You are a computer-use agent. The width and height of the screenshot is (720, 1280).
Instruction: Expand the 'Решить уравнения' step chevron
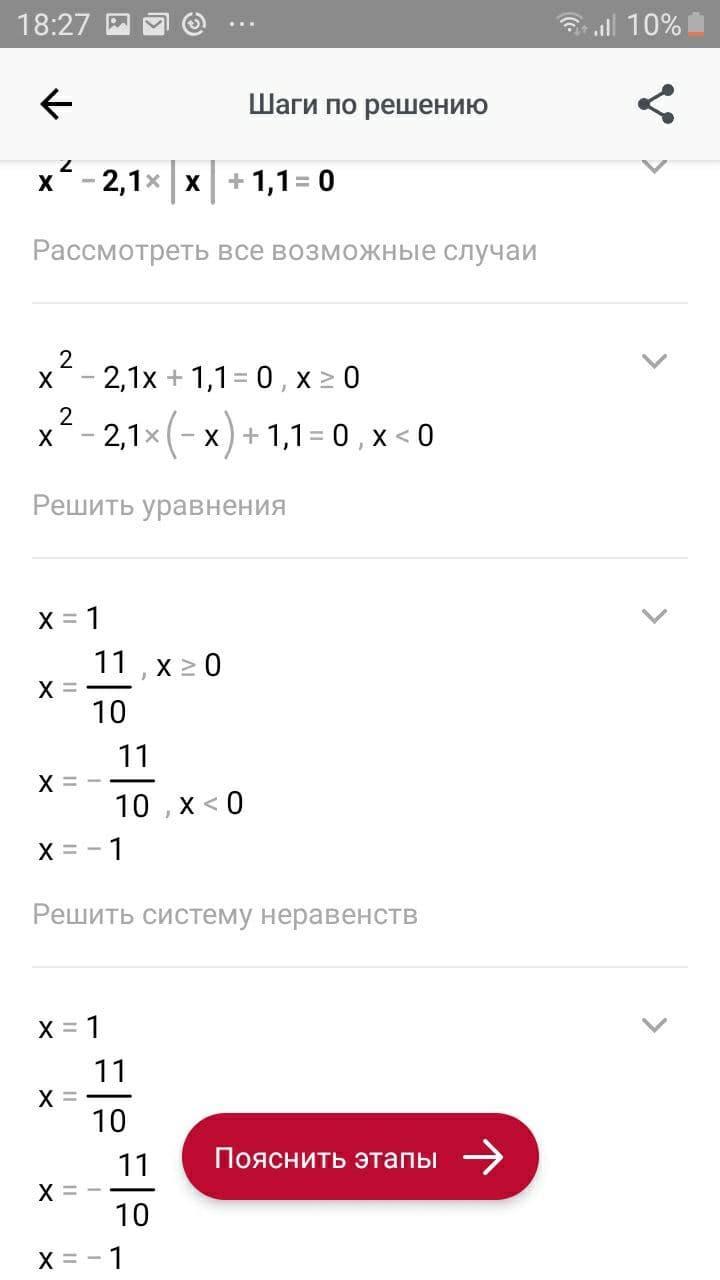pyautogui.click(x=654, y=361)
